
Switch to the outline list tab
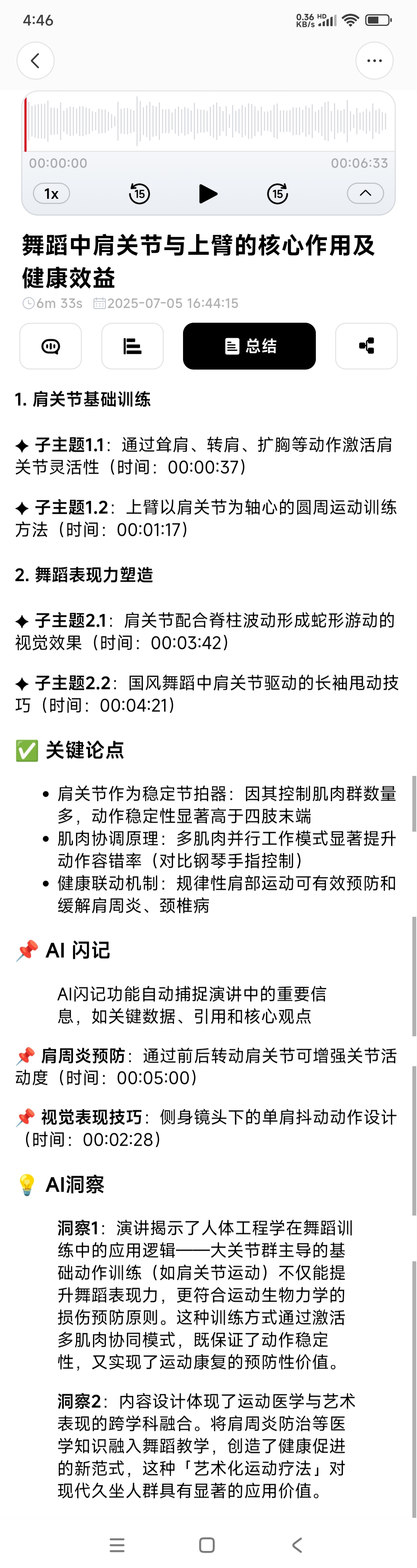point(132,346)
